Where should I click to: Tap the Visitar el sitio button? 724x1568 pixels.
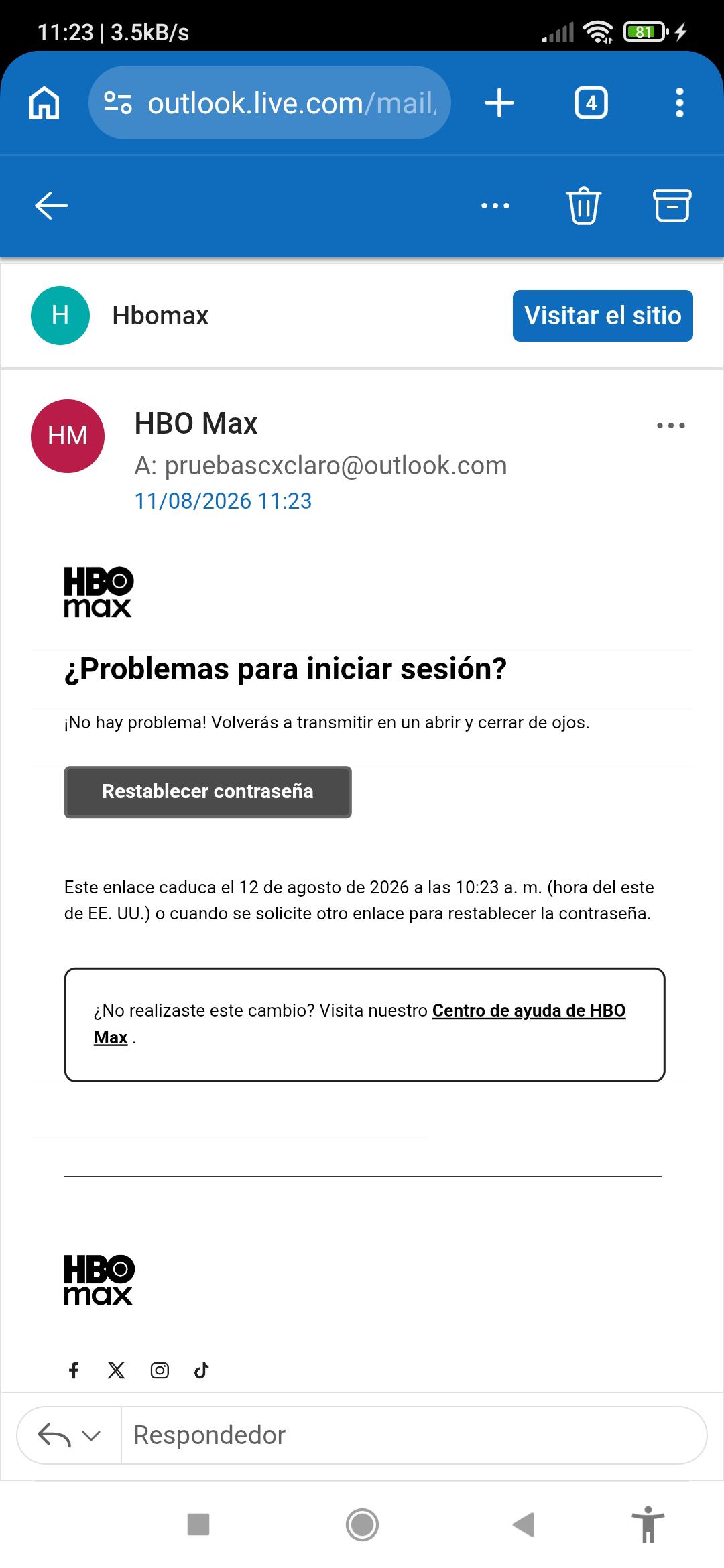(x=603, y=316)
